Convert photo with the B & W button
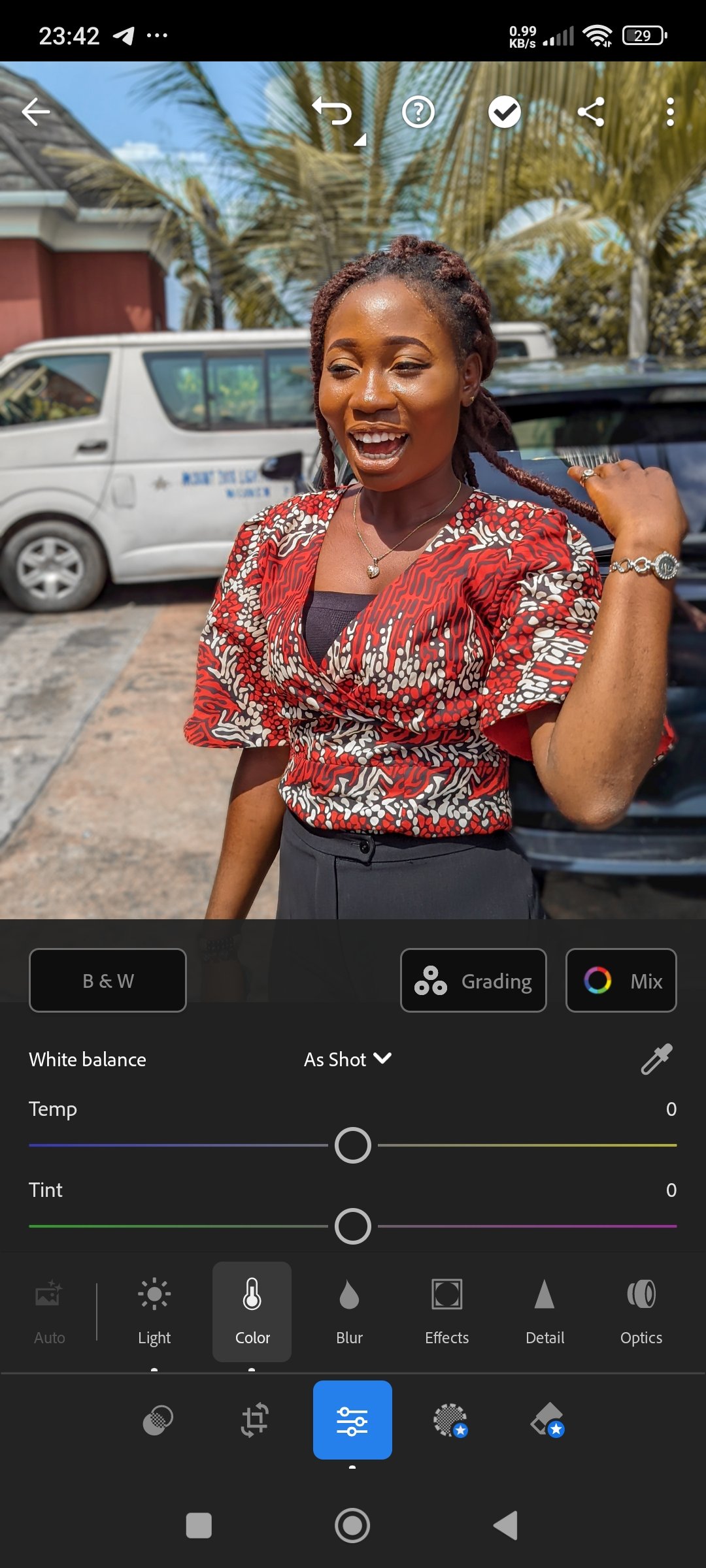 click(x=108, y=980)
